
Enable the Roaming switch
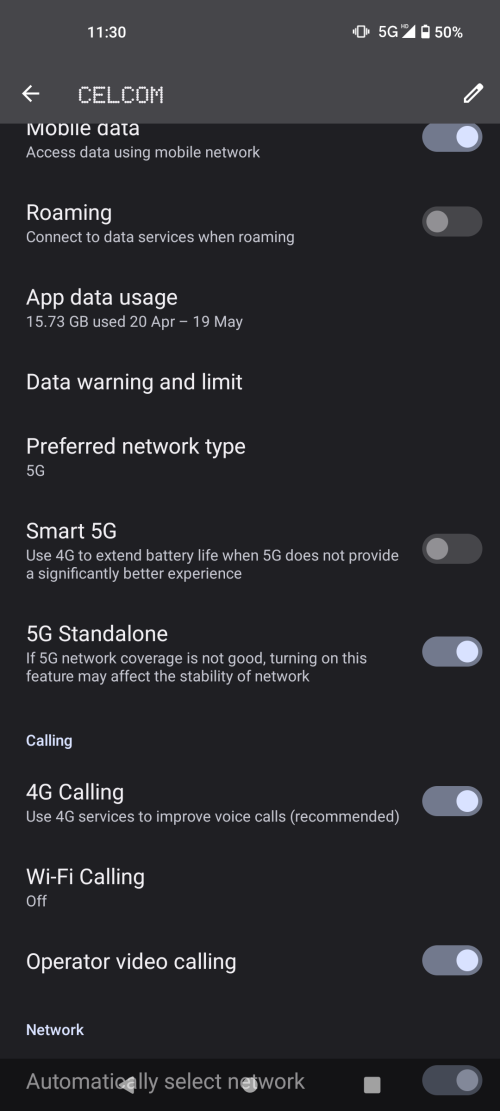[452, 222]
